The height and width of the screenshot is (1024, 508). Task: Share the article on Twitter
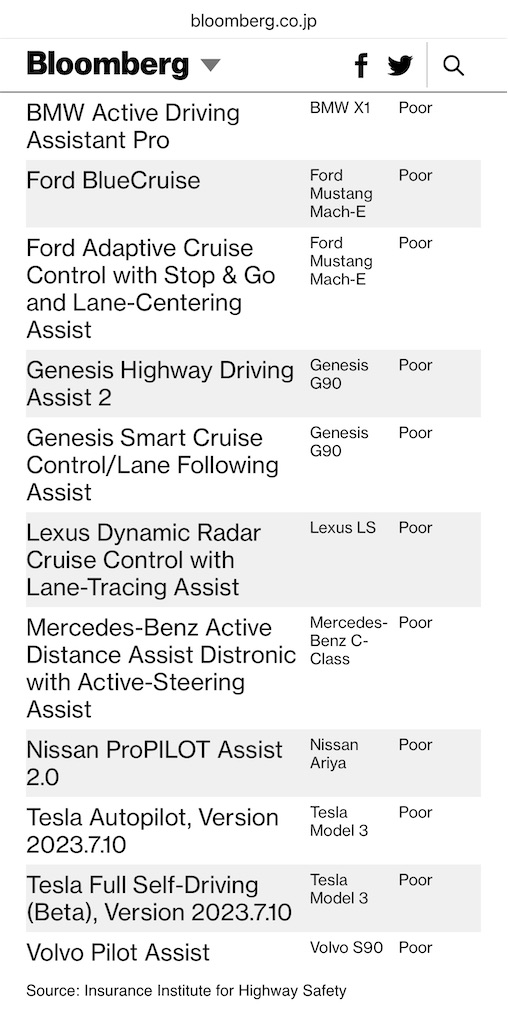tap(400, 65)
